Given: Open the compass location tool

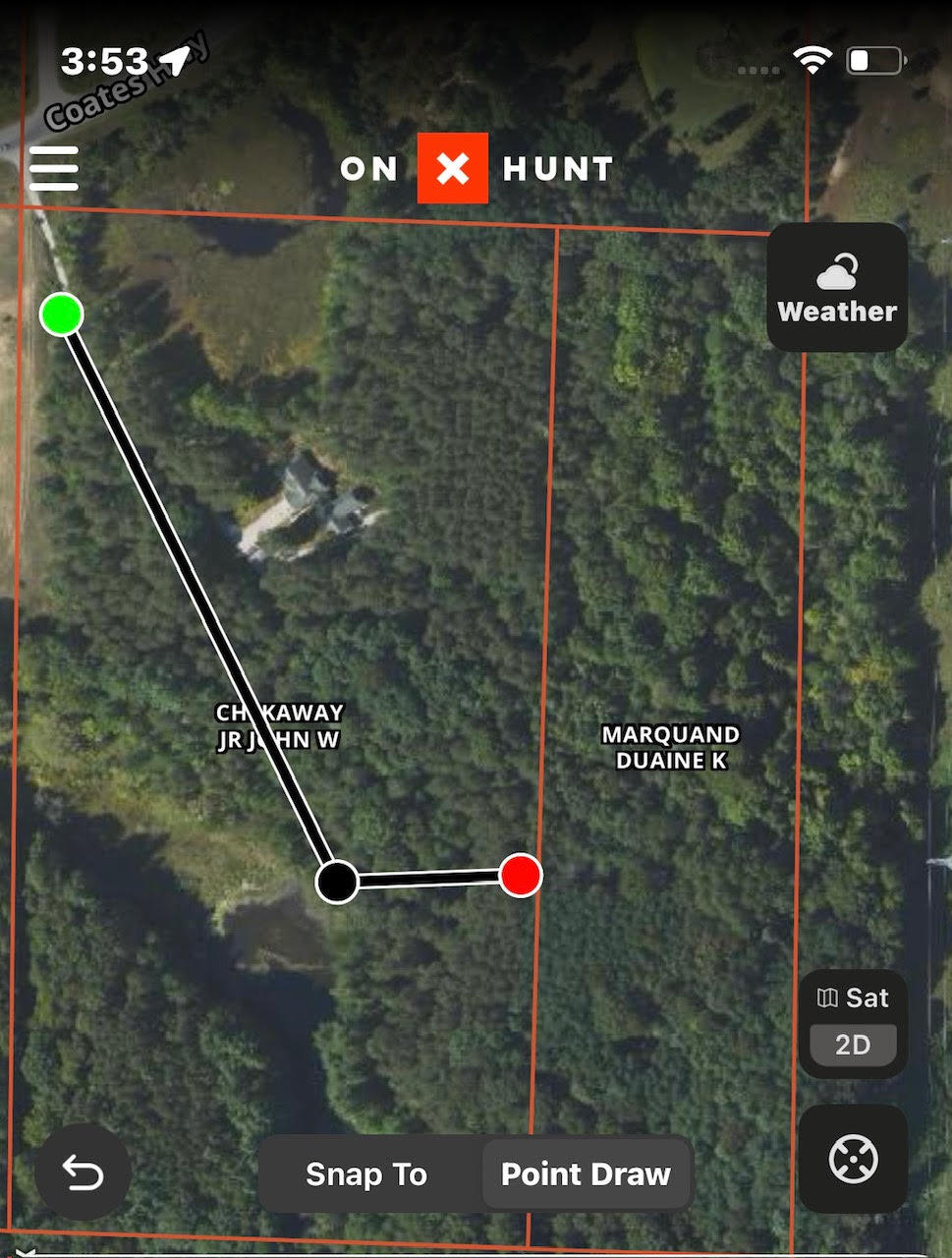Looking at the screenshot, I should click(853, 1160).
